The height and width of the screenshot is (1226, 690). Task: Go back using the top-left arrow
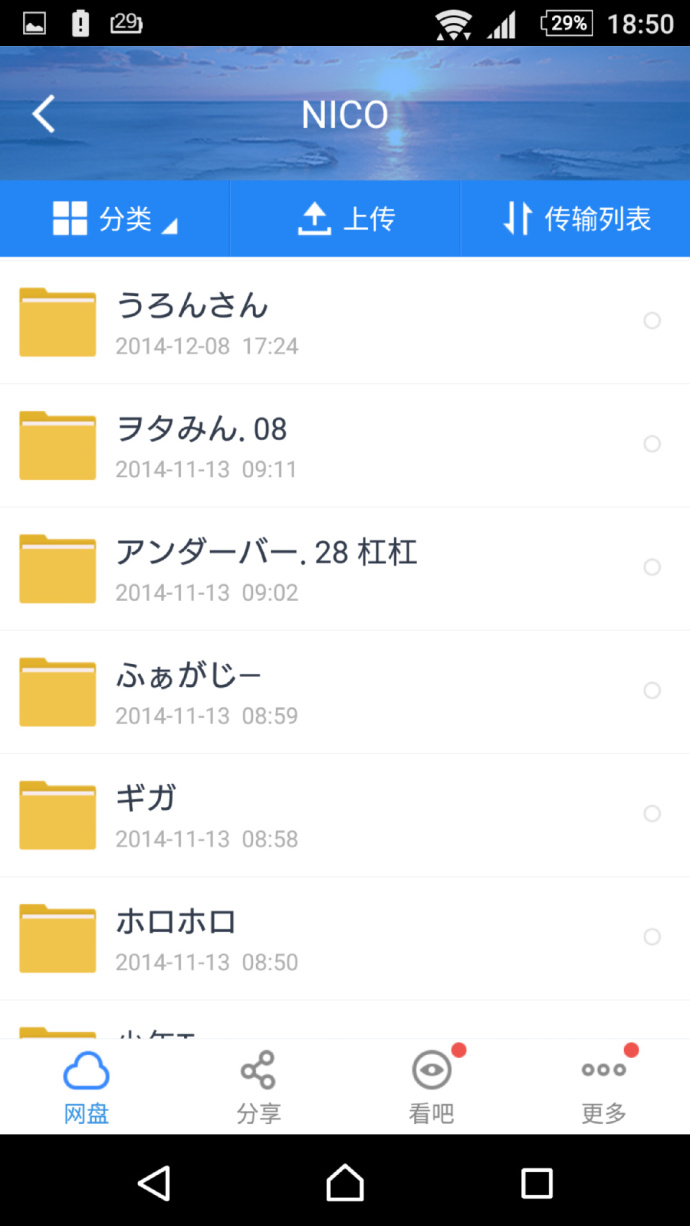(43, 115)
